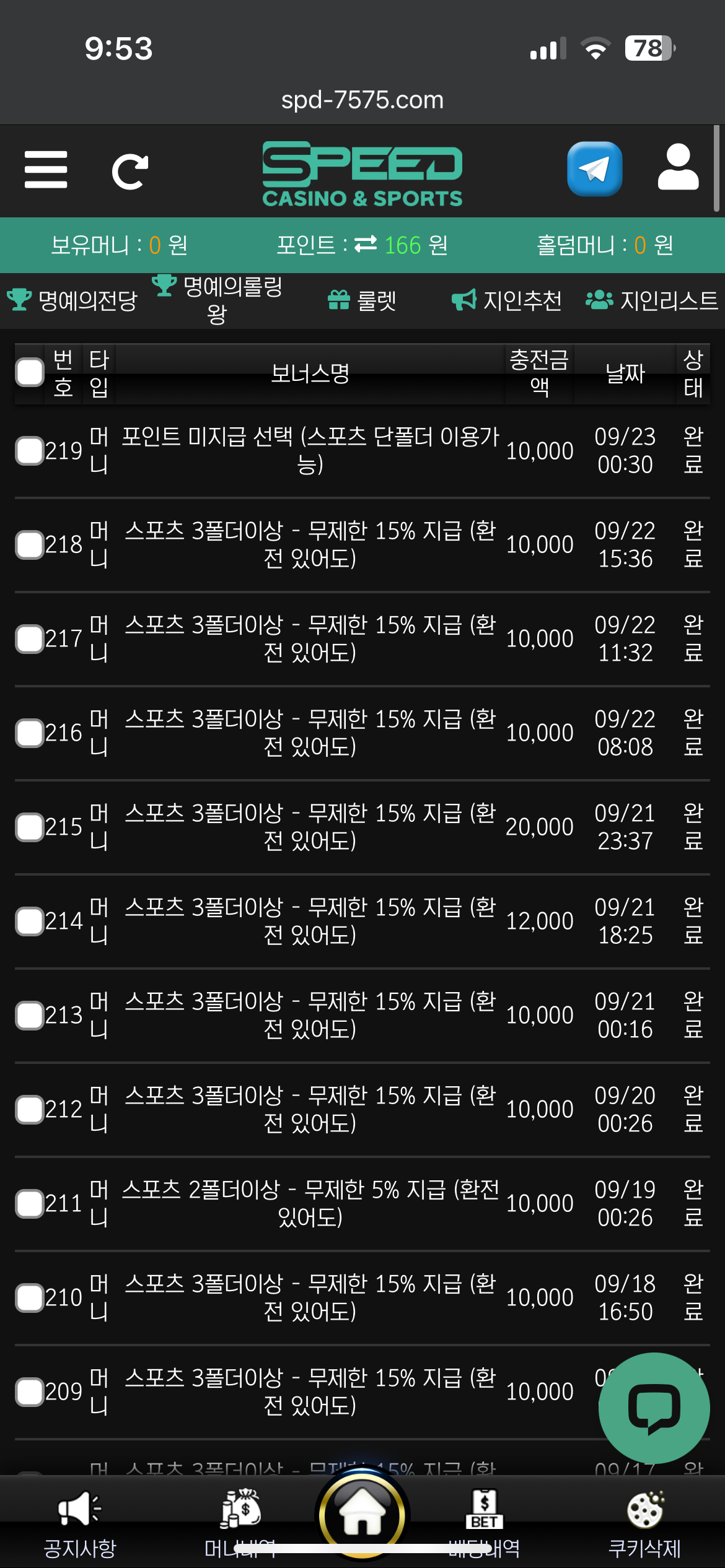Viewport: 725px width, 1568px height.
Task: Open the 룰렛 roulette page
Action: [x=362, y=300]
